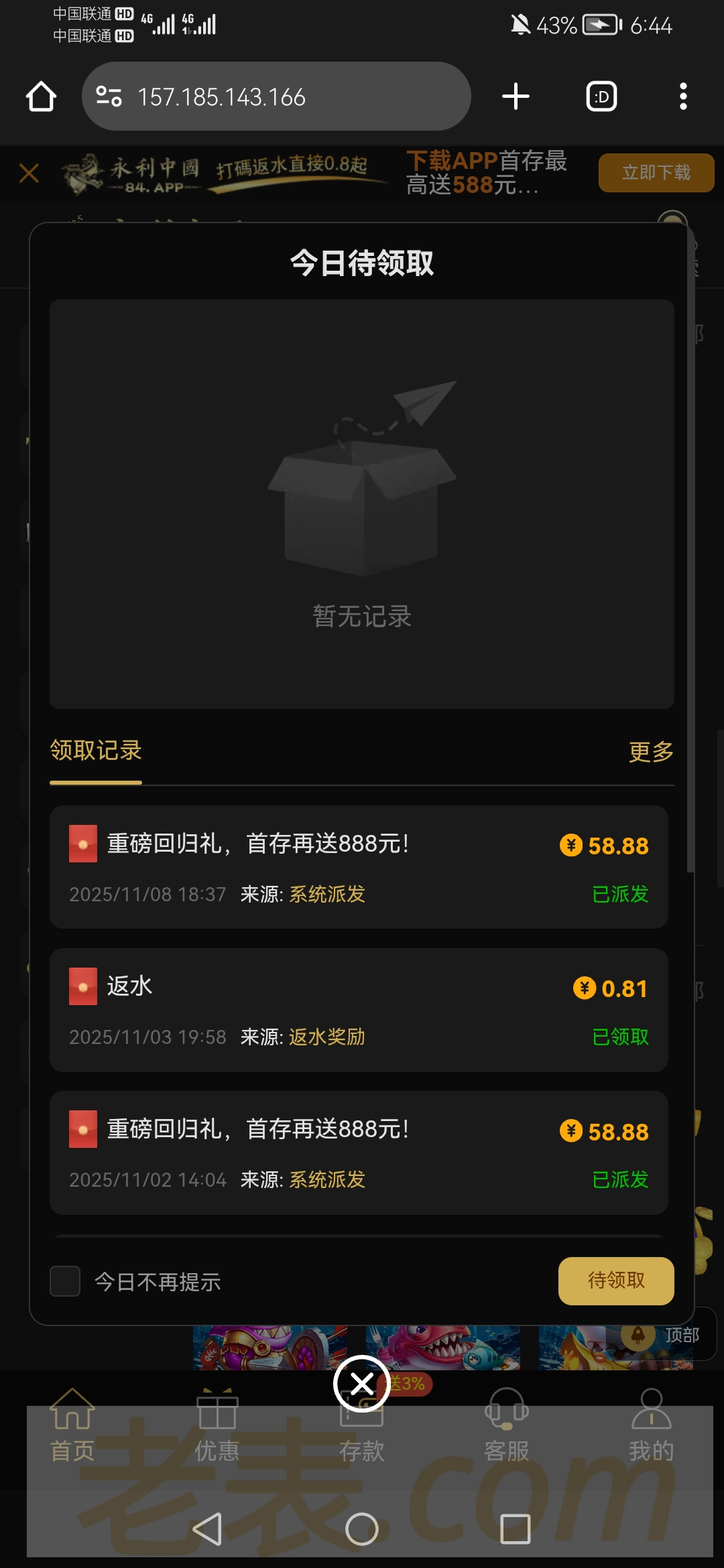Tap the system back button
The image size is (724, 1568).
click(x=207, y=1529)
